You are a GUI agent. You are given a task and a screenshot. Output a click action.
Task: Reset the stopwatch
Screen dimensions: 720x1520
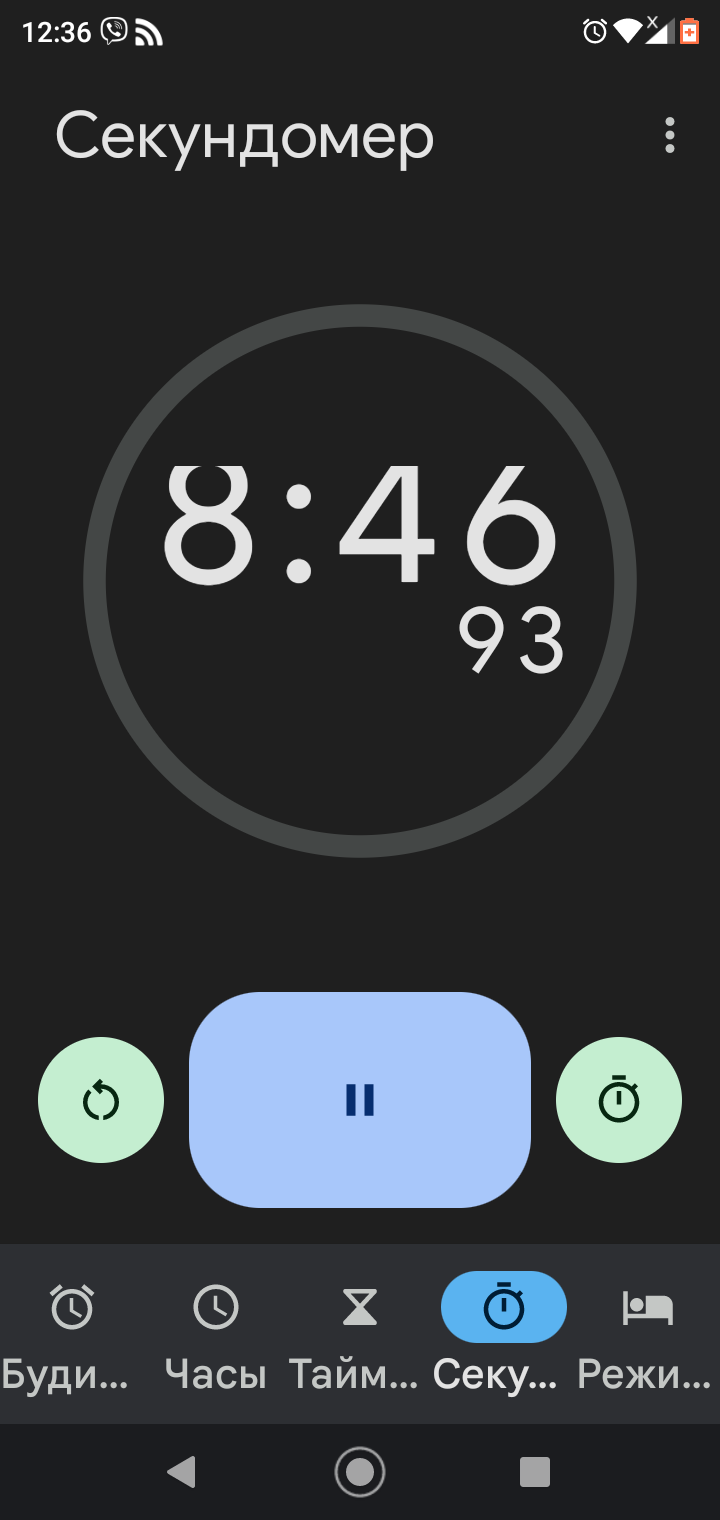(x=101, y=1100)
